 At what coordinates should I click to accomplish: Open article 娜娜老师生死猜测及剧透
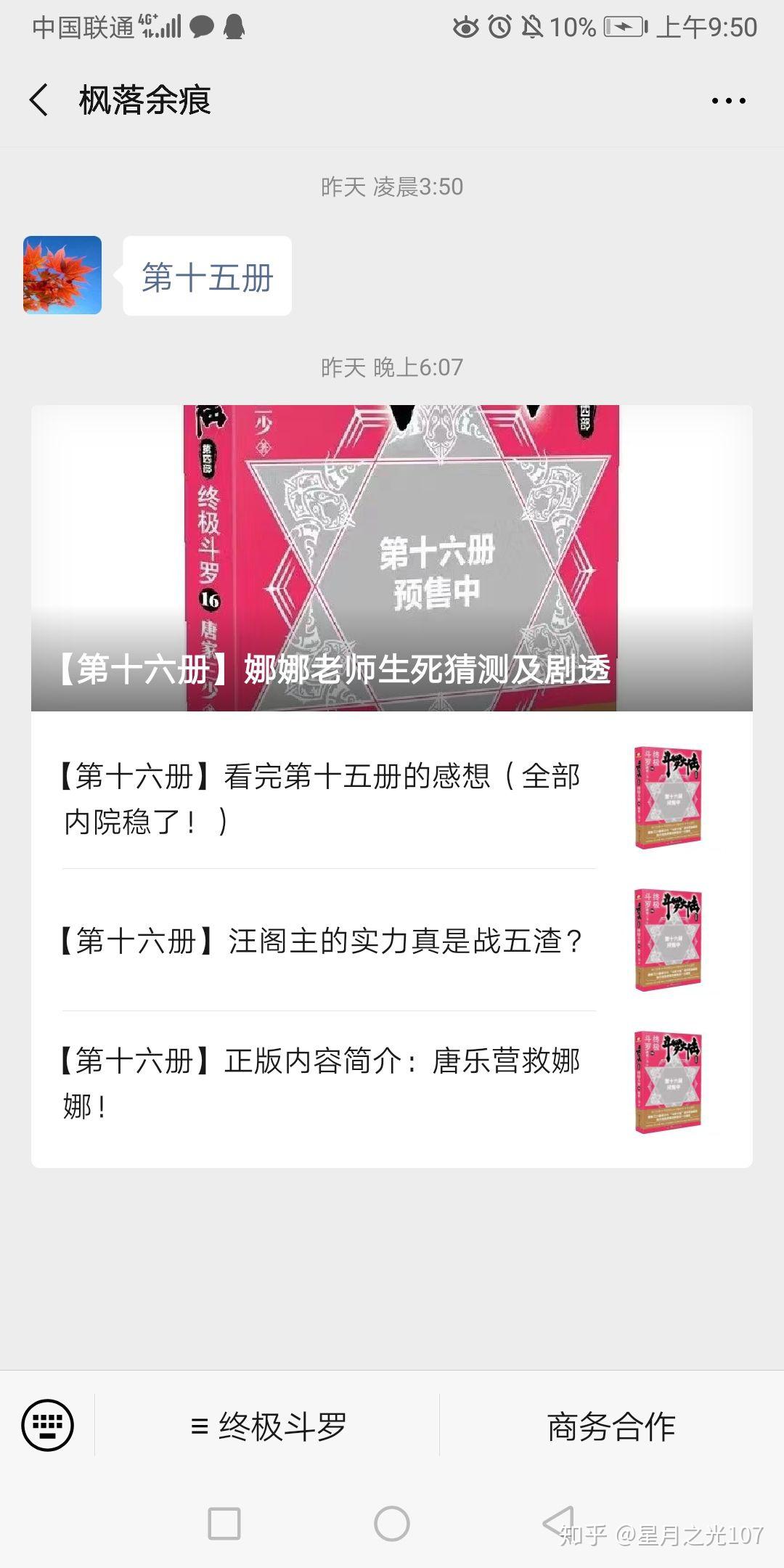tap(391, 558)
